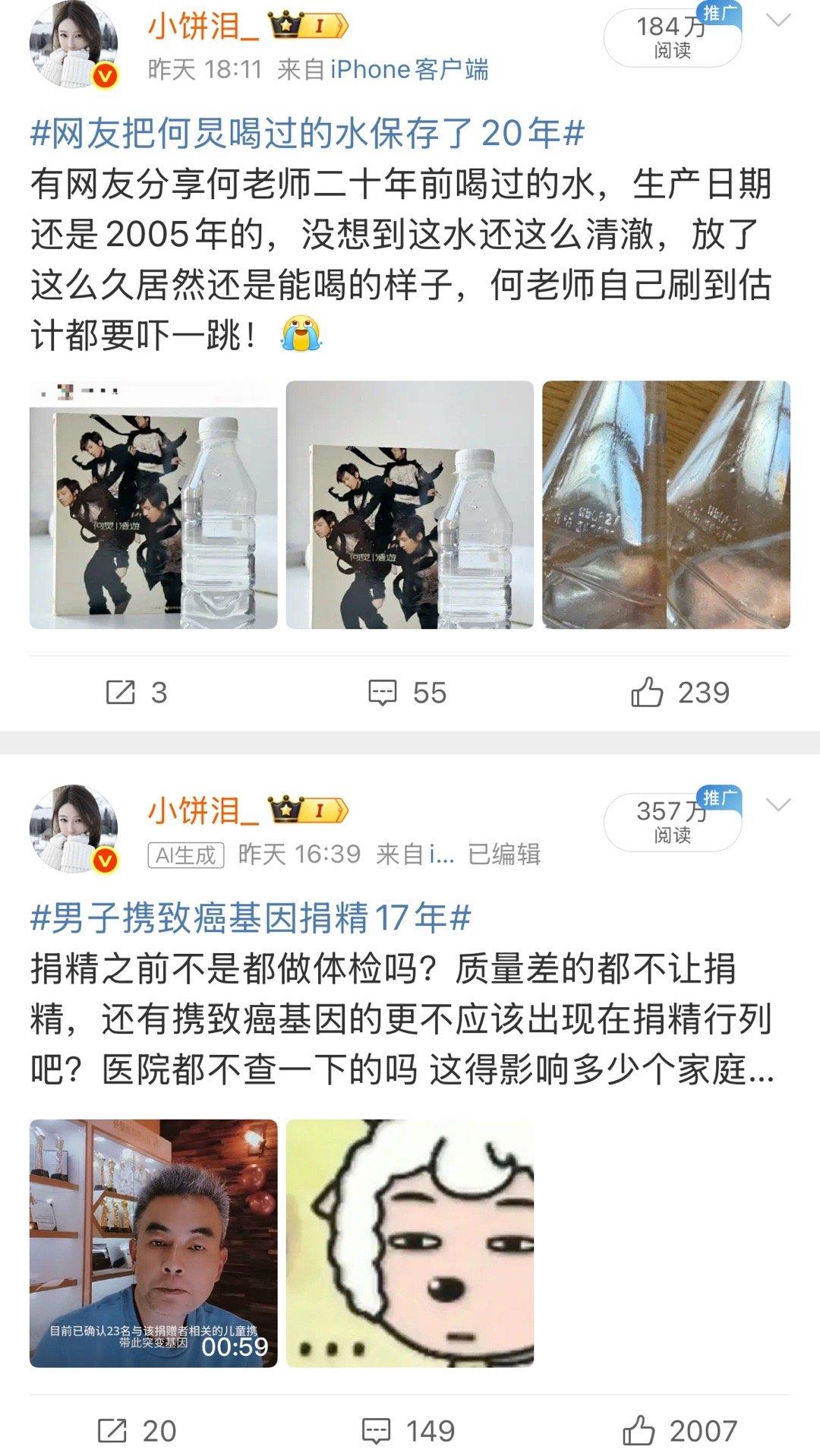View the second album and bottle photo
This screenshot has width=820, height=1456.
point(410,505)
